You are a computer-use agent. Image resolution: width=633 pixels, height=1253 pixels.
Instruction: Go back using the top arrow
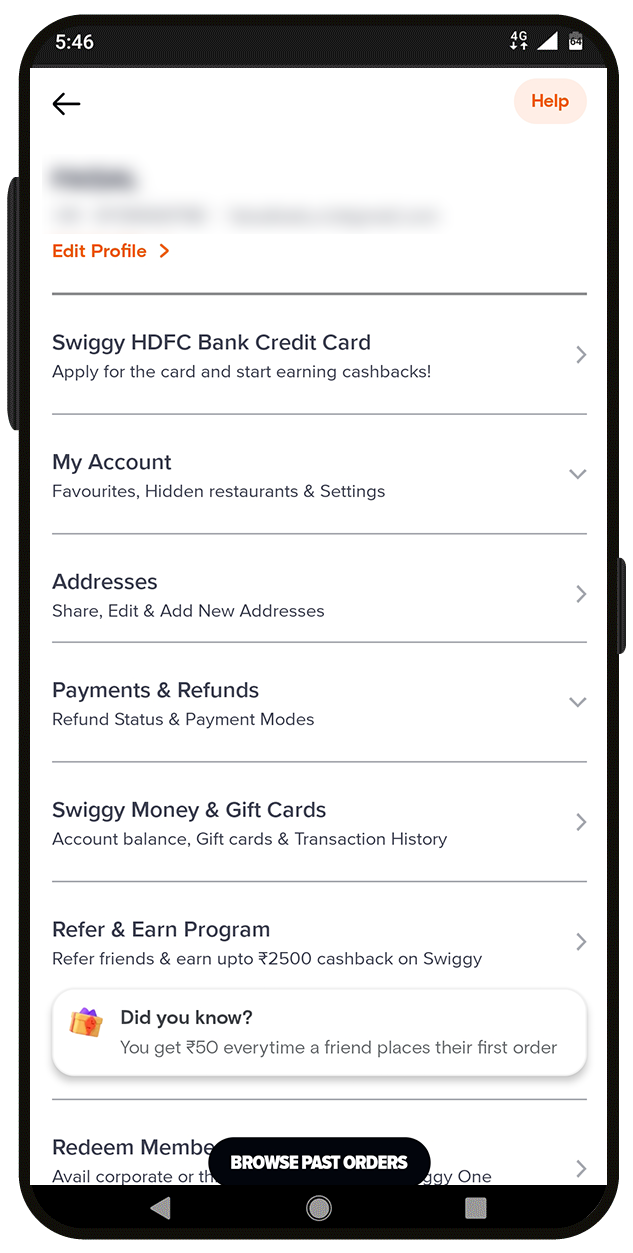point(66,104)
